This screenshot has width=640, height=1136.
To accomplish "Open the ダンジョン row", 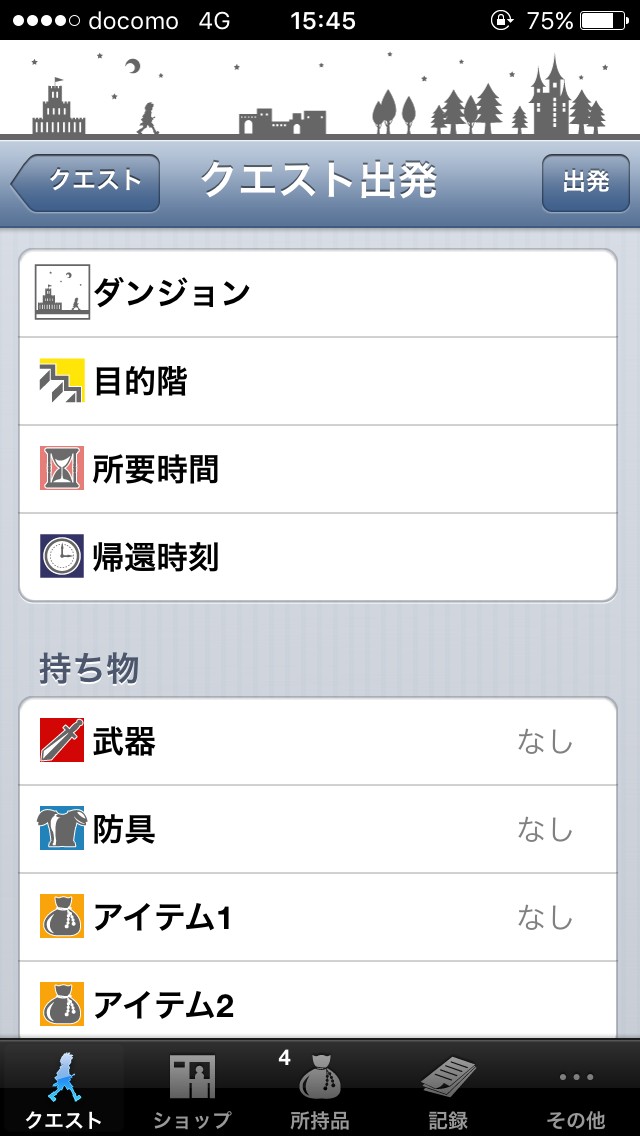I will click(318, 293).
